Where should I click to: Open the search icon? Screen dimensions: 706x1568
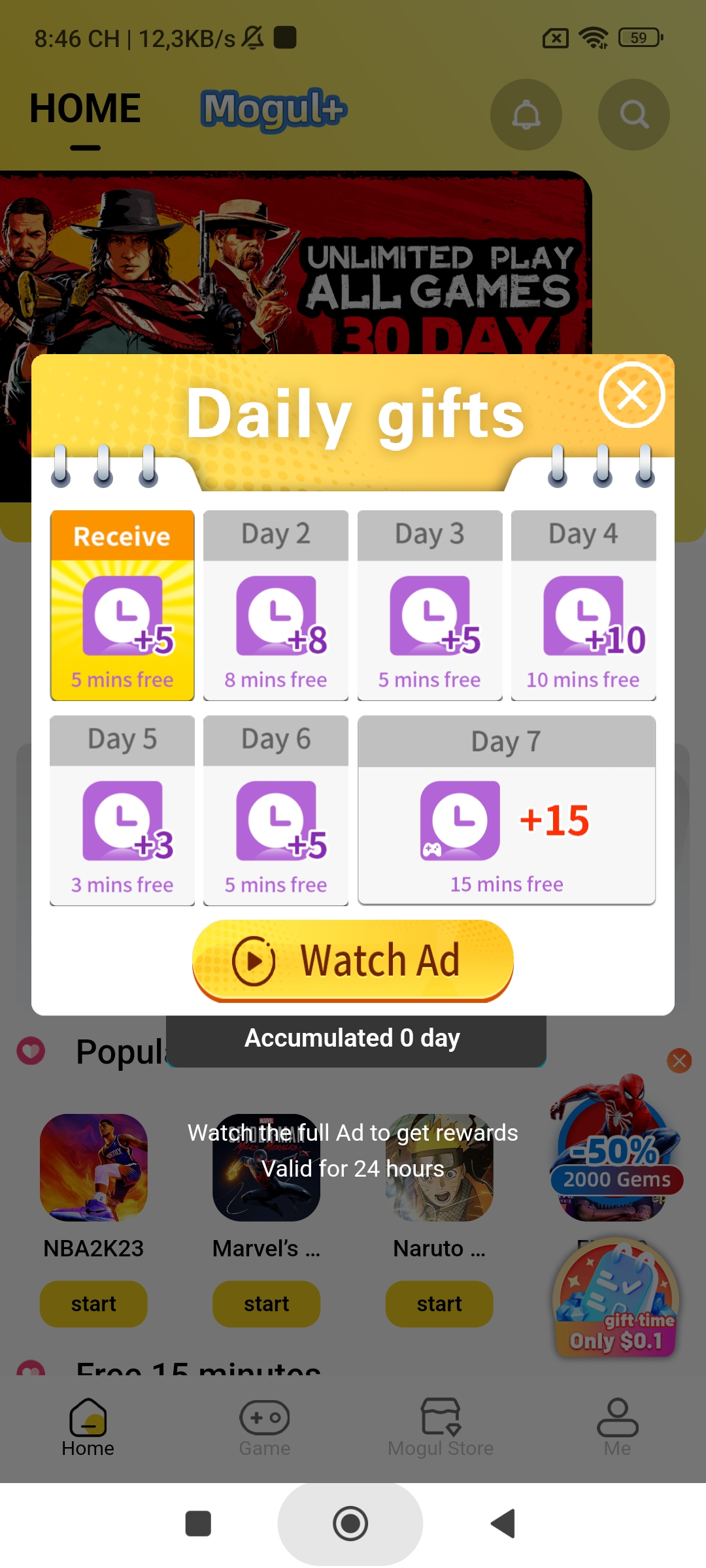634,114
